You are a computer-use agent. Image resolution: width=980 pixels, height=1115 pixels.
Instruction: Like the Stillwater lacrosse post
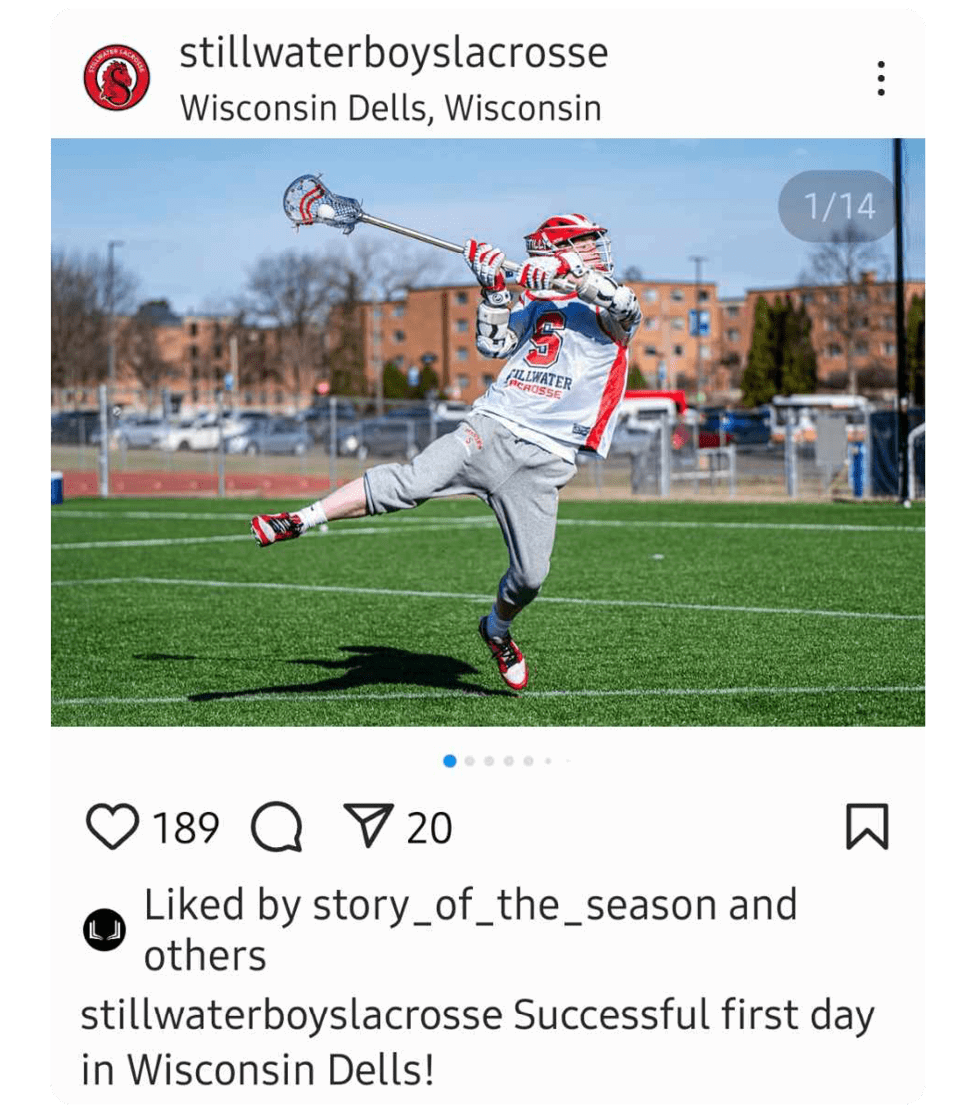(x=111, y=827)
